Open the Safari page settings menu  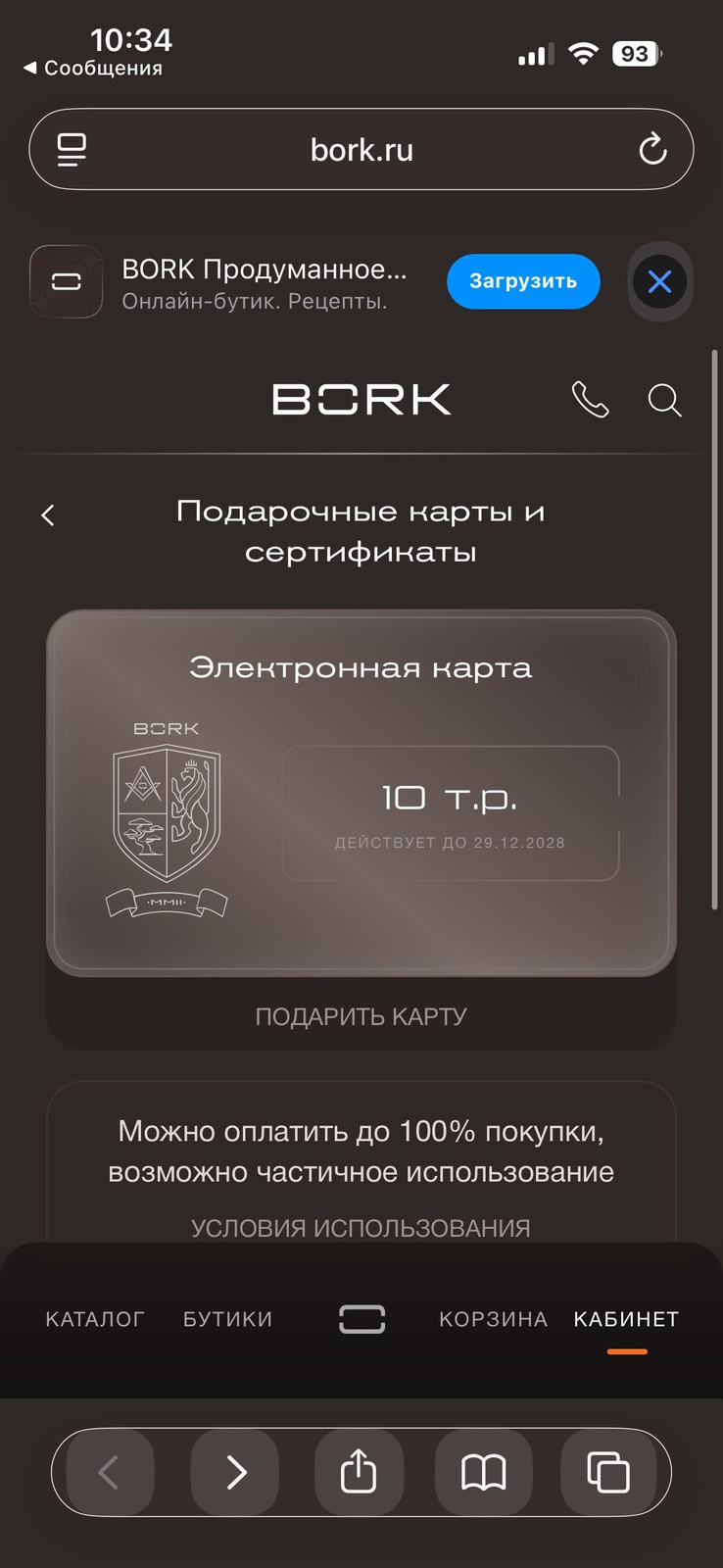pyautogui.click(x=72, y=150)
